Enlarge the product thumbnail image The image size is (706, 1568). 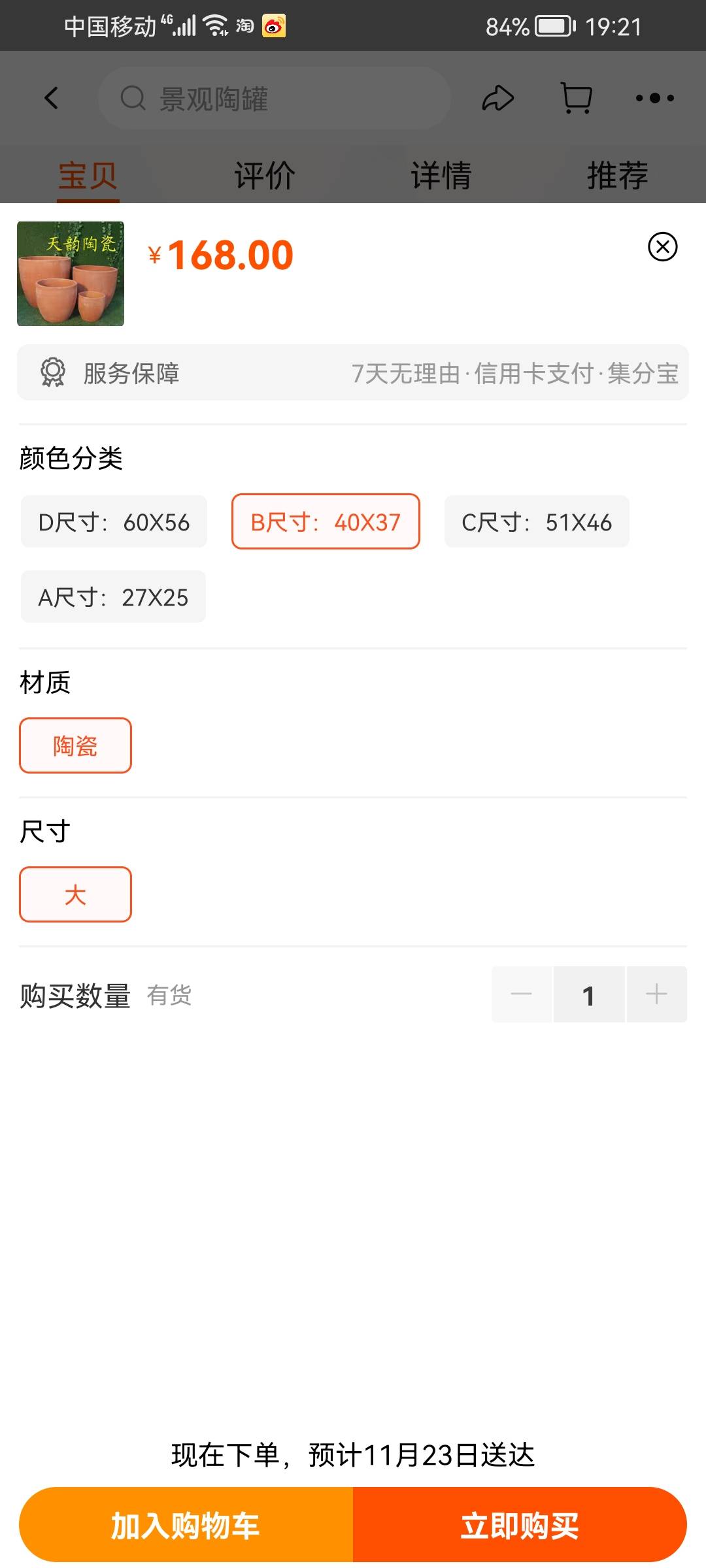coord(71,274)
